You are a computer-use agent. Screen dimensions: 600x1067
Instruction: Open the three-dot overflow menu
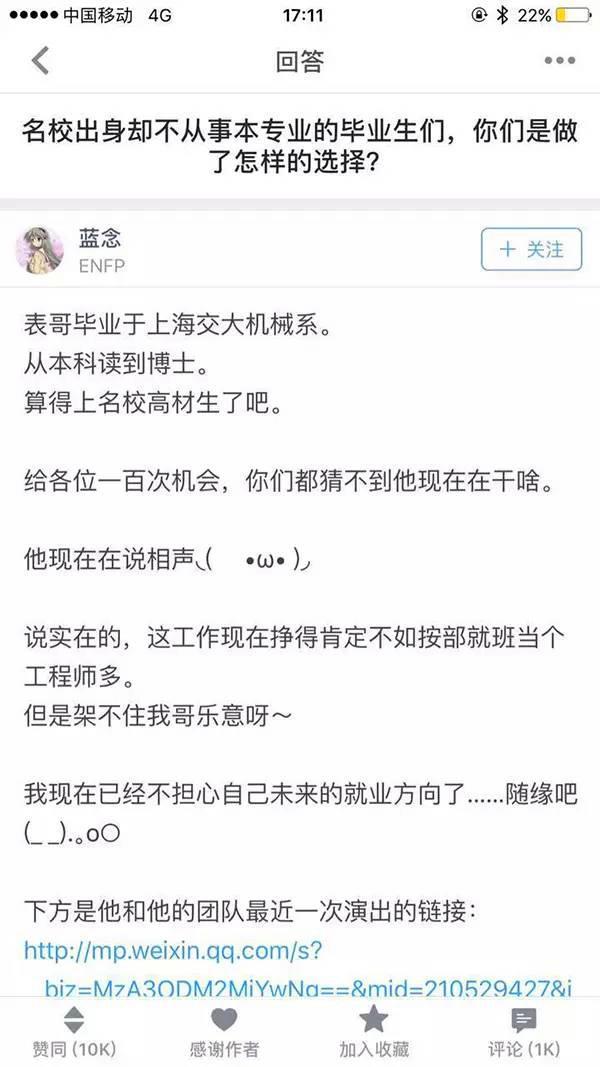559,61
